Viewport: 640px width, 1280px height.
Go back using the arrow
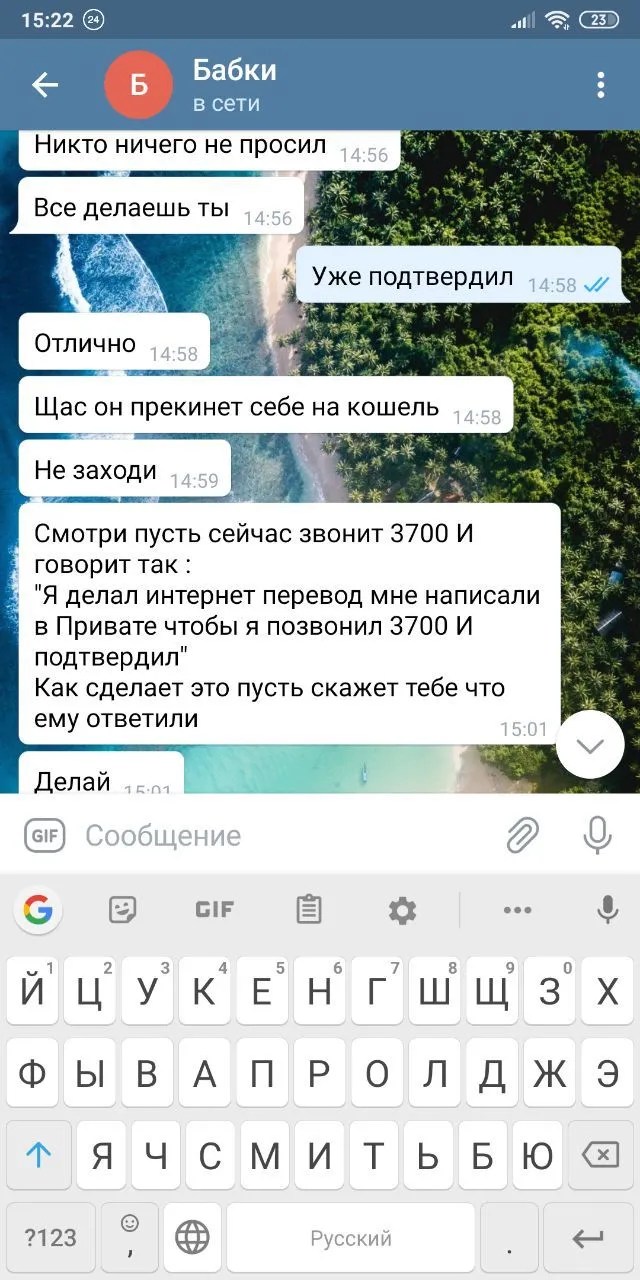pyautogui.click(x=45, y=86)
